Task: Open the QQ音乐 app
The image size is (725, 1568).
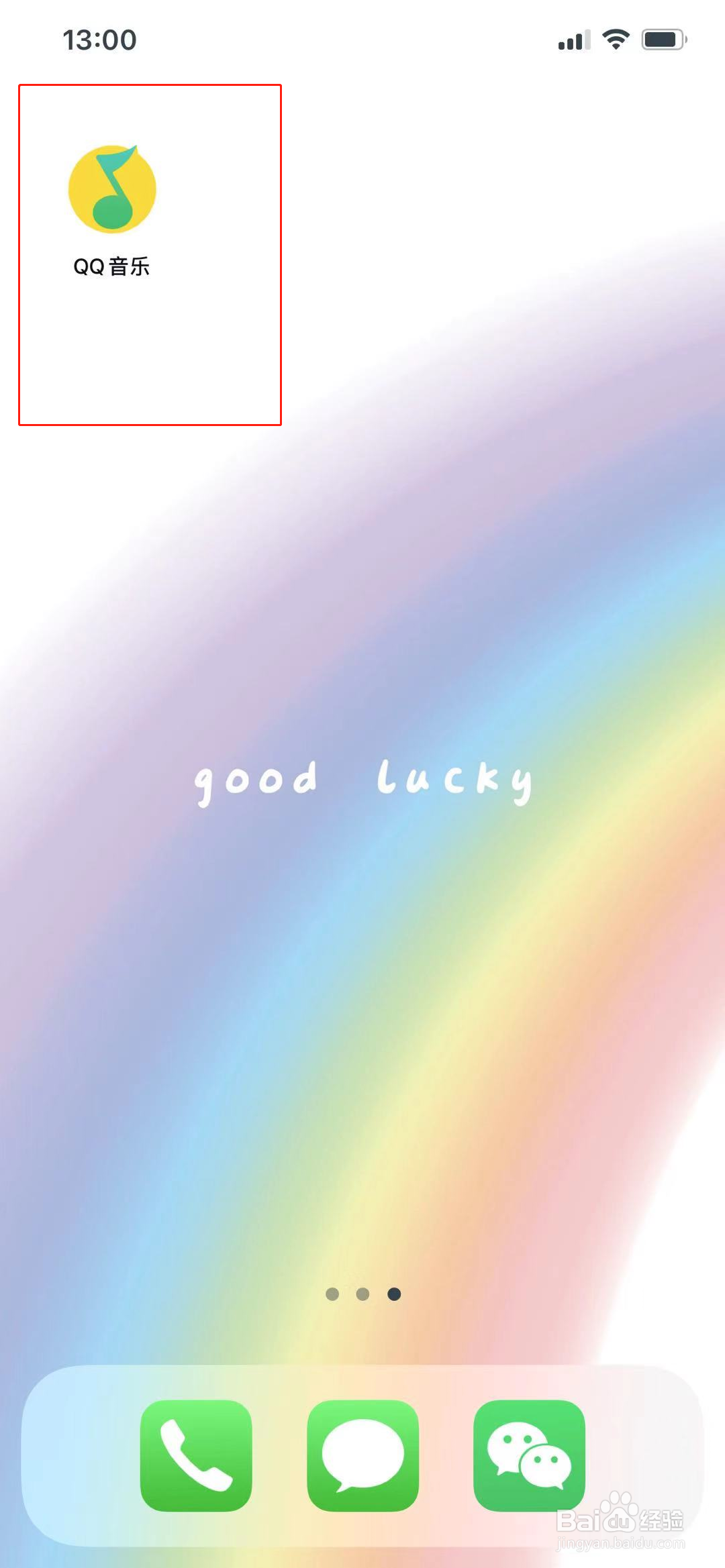Action: point(112,190)
